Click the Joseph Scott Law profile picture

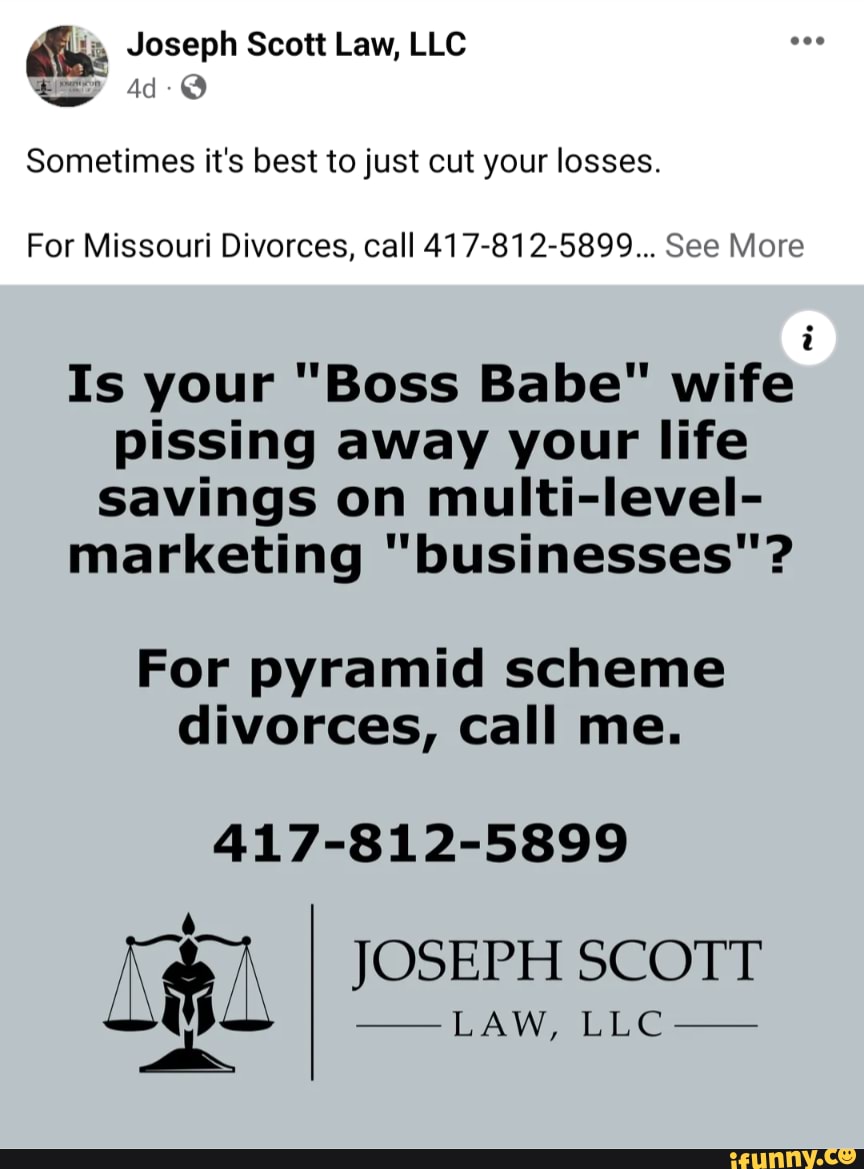[x=65, y=65]
